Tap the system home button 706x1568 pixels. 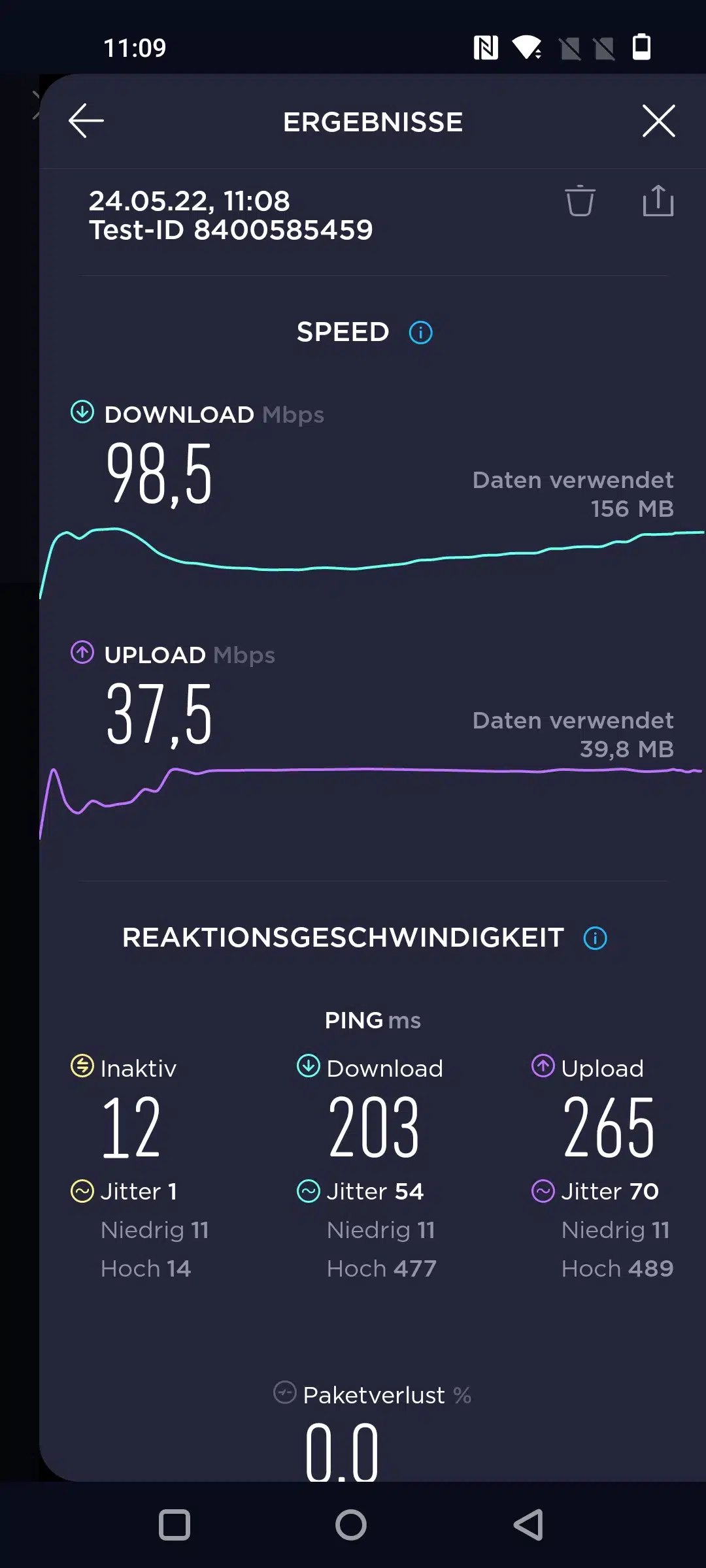click(351, 1525)
